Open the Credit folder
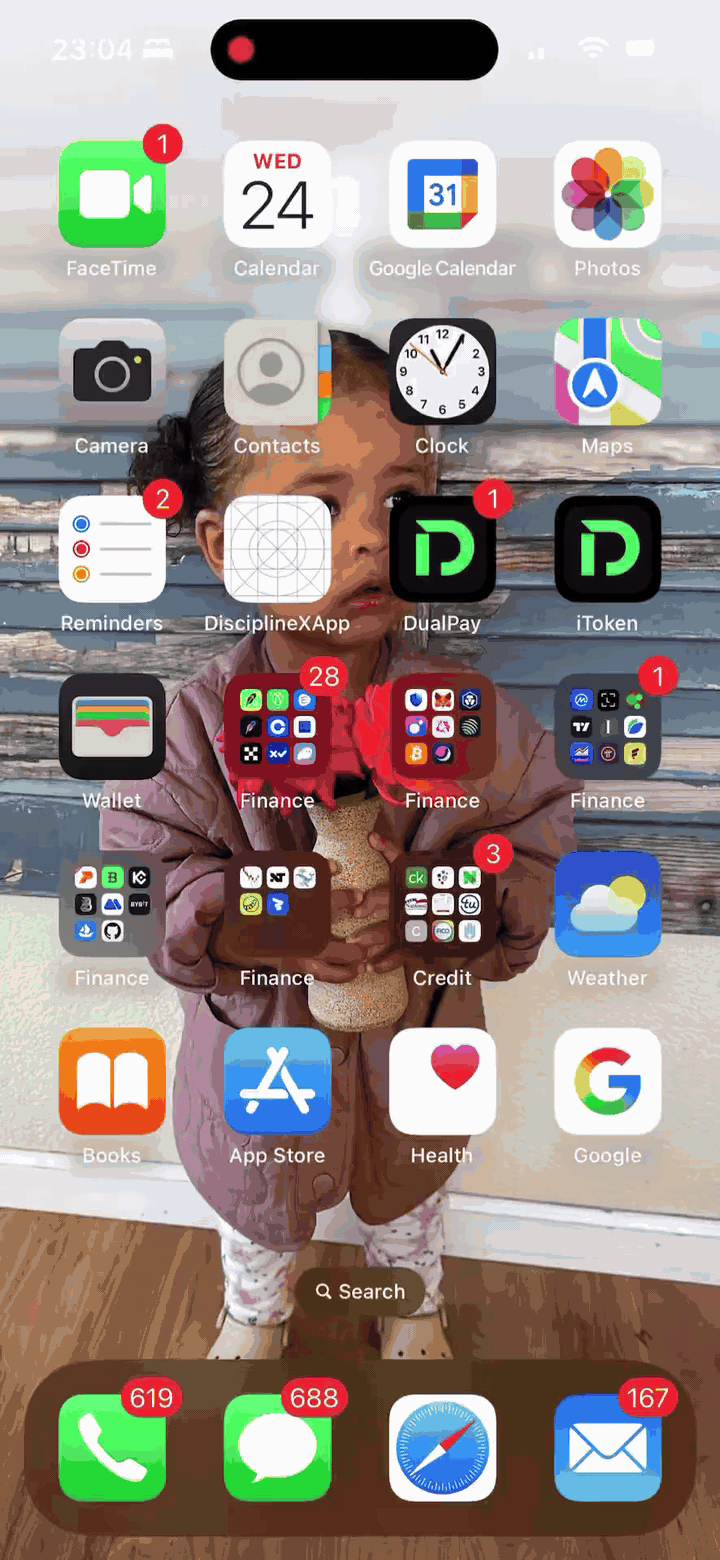Viewport: 720px width, 1560px height. (442, 904)
